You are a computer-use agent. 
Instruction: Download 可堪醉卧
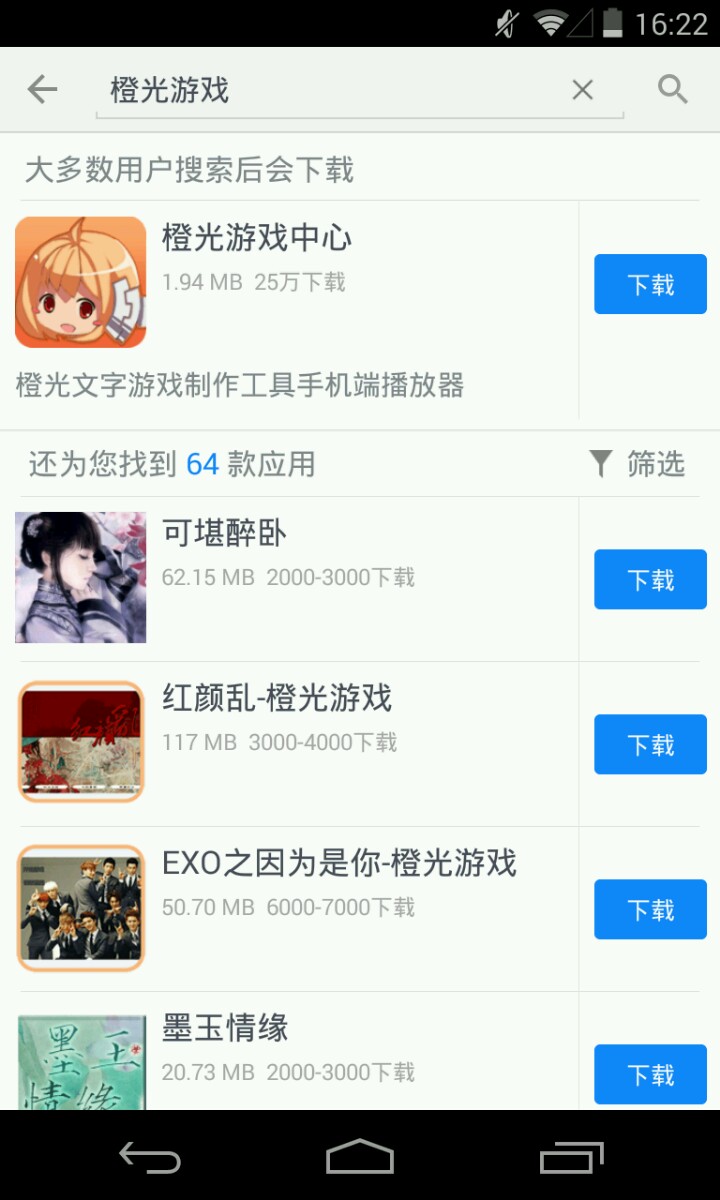pos(650,580)
